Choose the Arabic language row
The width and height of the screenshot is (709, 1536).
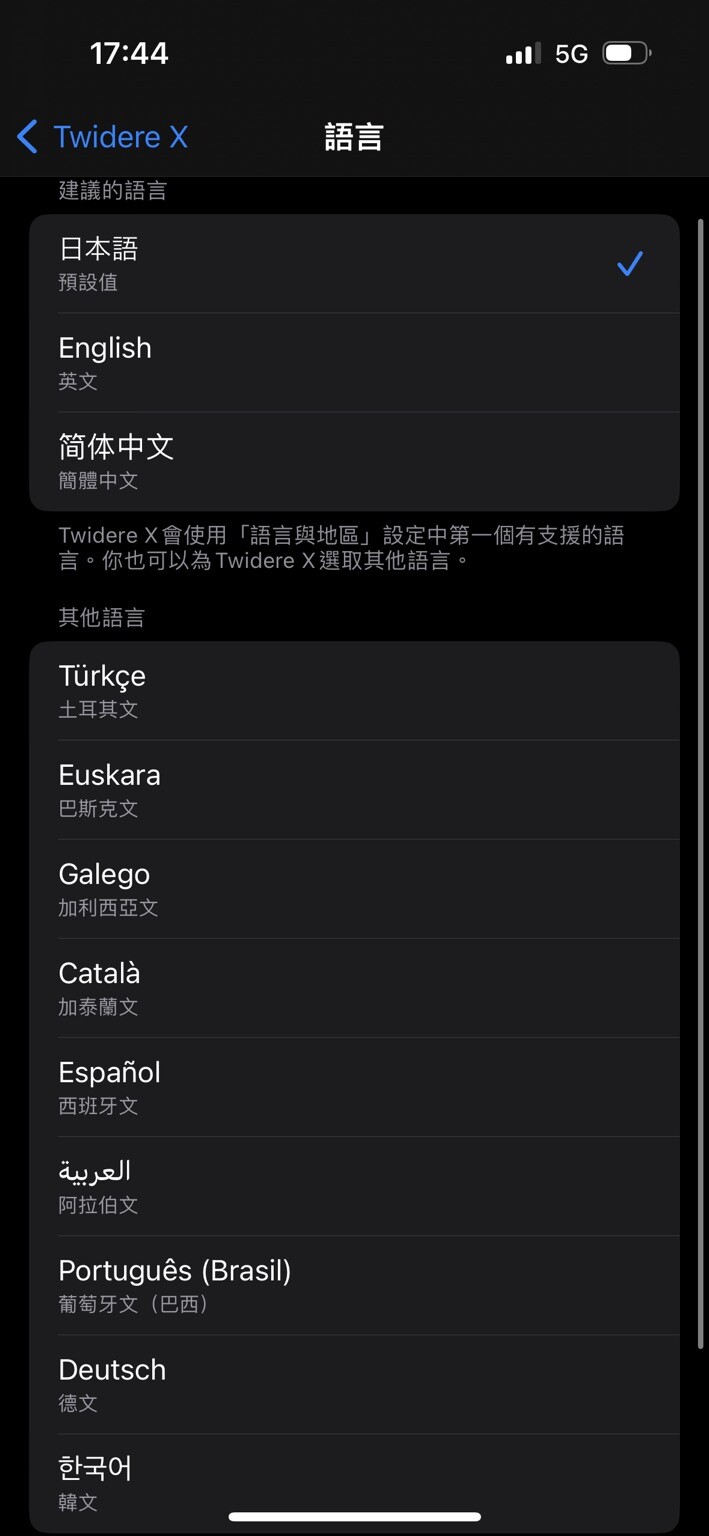pos(354,1186)
